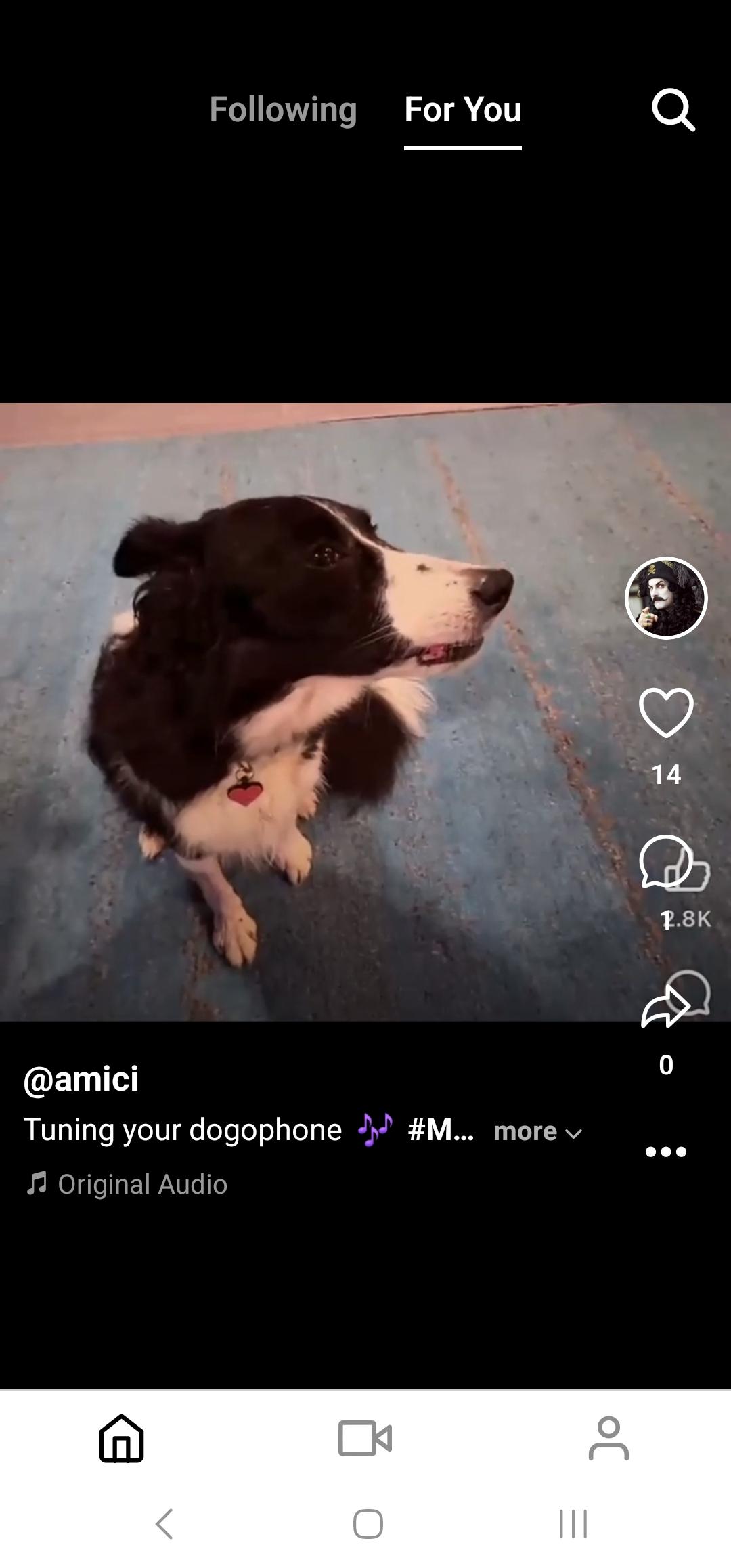This screenshot has height=1568, width=731.
Task: Switch to the Following tab
Action: tap(283, 110)
